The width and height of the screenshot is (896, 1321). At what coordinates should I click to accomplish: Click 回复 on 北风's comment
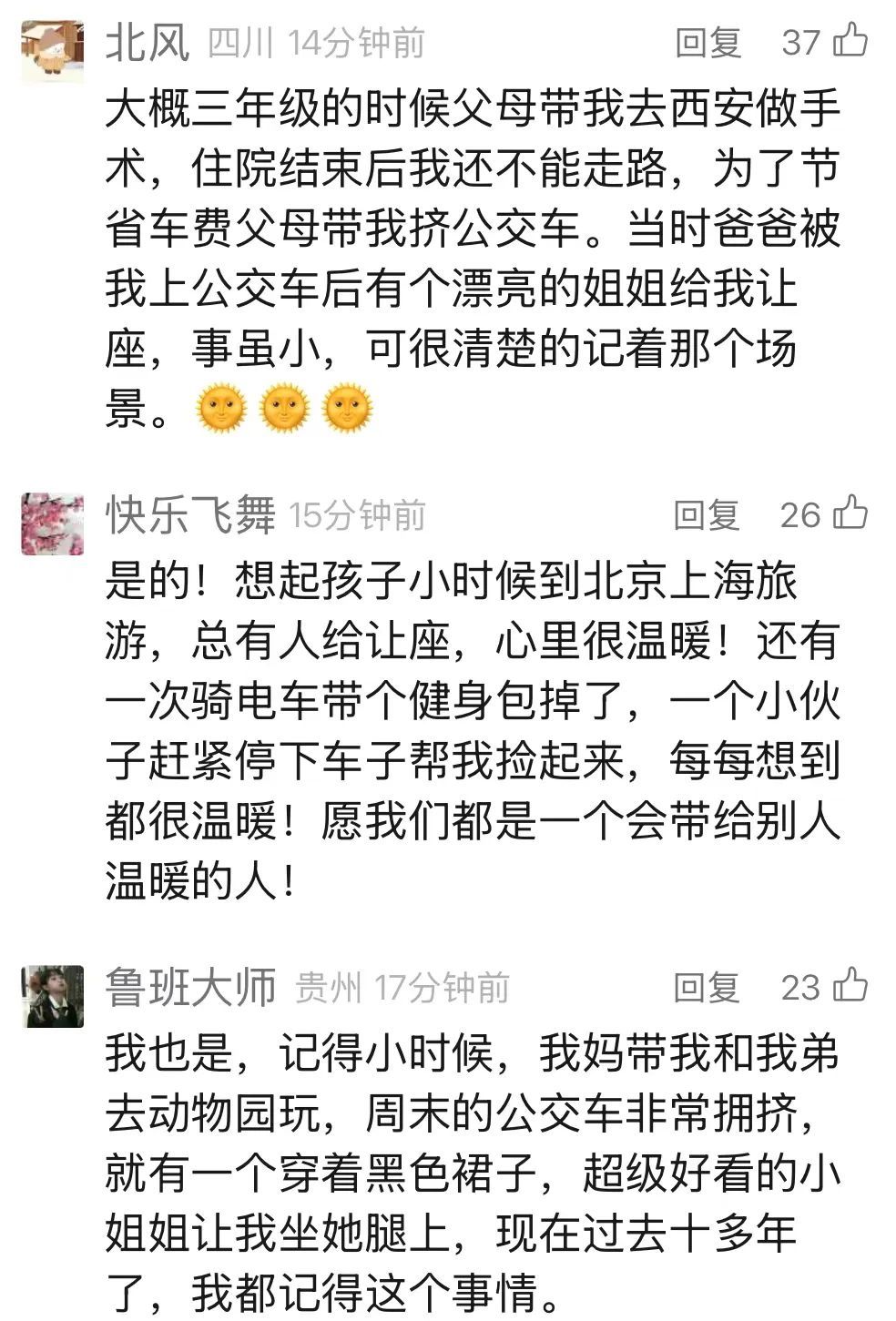tap(709, 39)
